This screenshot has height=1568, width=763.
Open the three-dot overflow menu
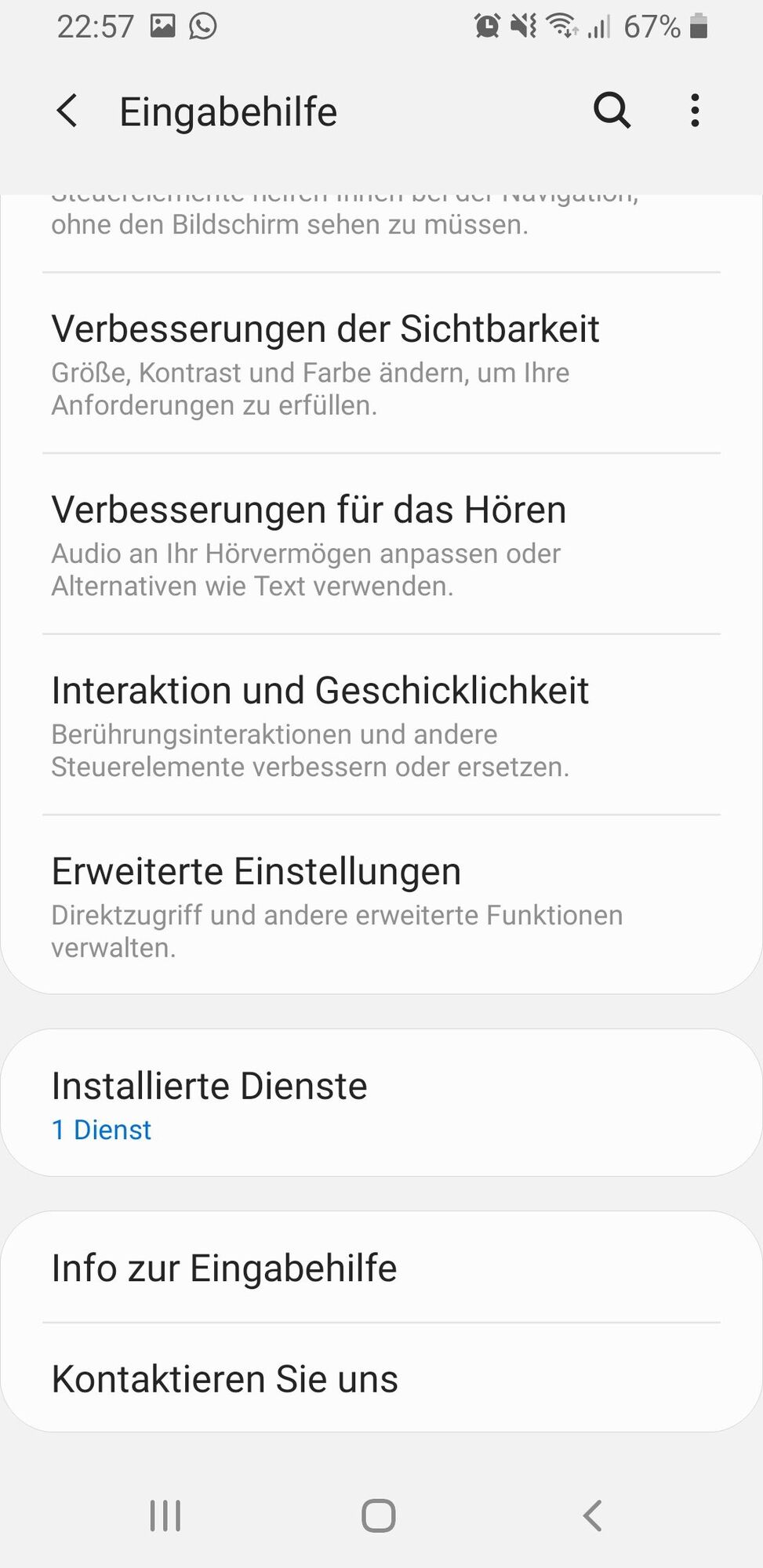click(x=695, y=111)
